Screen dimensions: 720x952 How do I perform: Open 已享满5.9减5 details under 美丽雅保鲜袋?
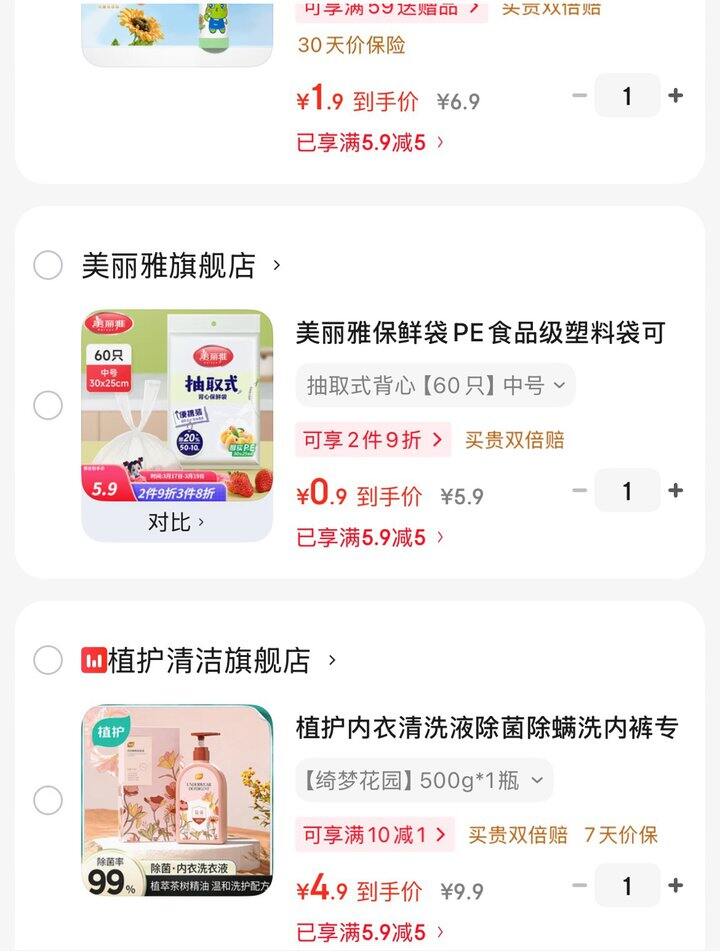pos(370,537)
